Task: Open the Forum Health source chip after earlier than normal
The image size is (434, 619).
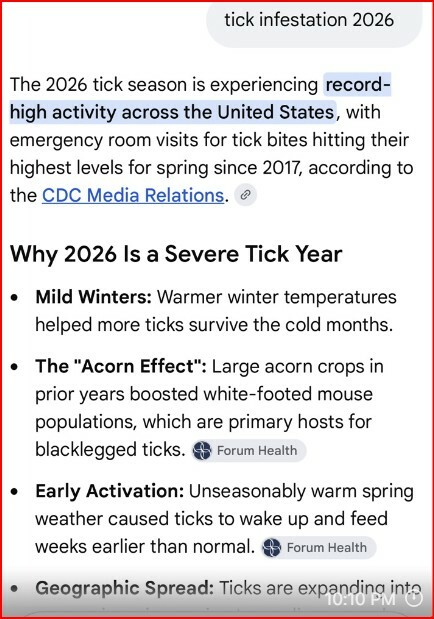Action: point(319,548)
